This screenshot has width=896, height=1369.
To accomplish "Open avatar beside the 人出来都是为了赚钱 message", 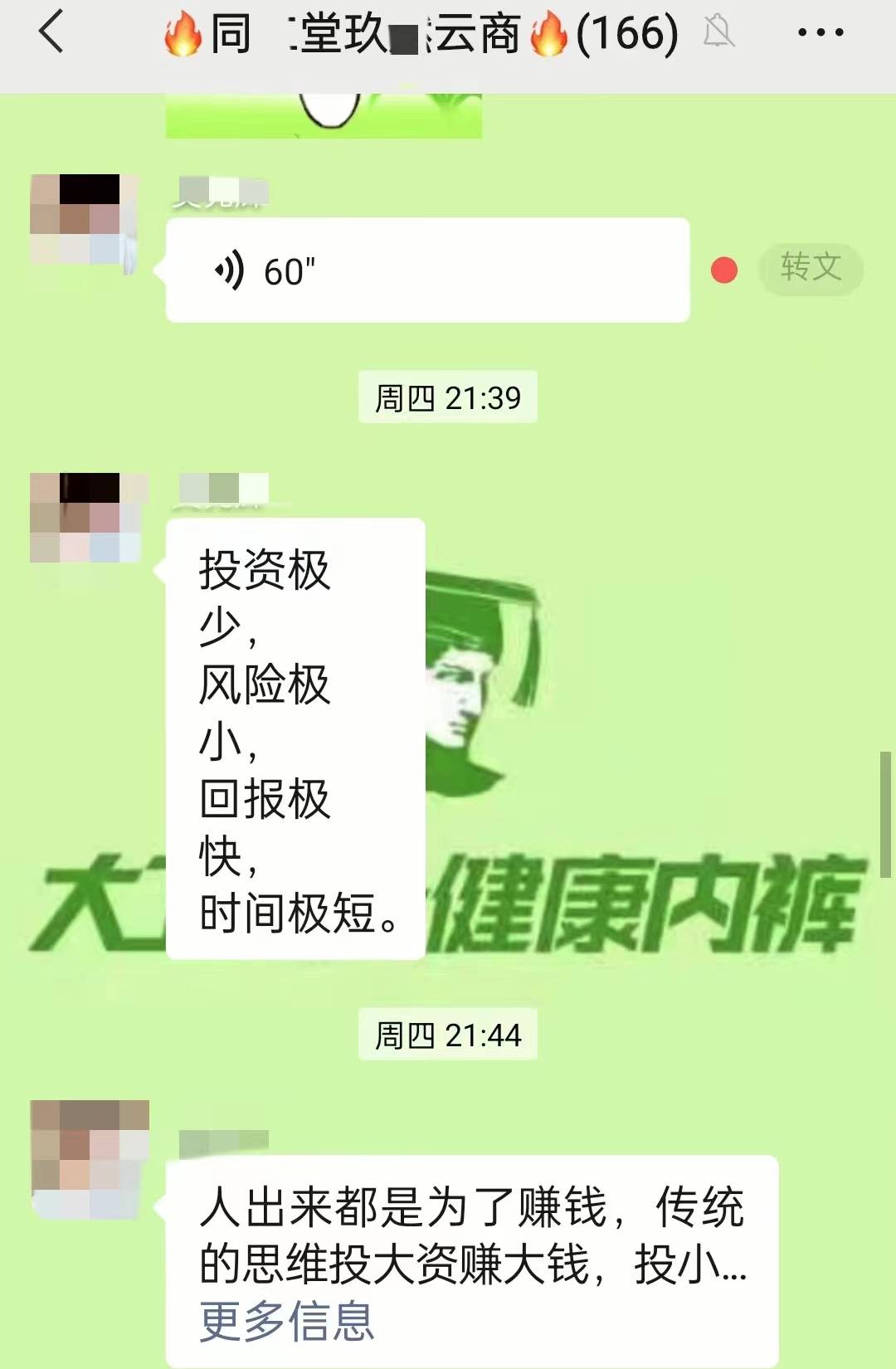I will coord(90,1159).
